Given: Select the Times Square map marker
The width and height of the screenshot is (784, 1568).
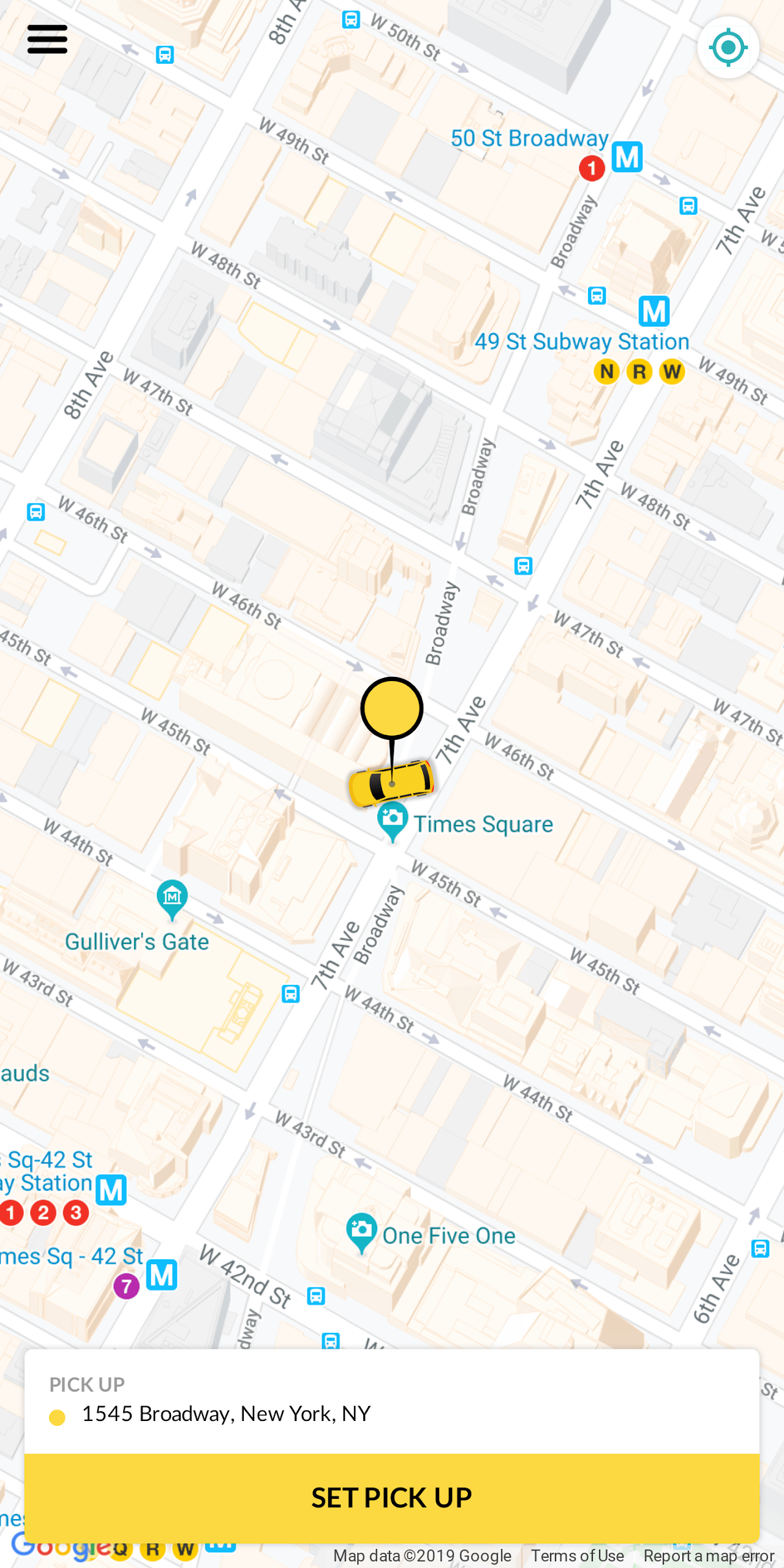Looking at the screenshot, I should (x=393, y=820).
